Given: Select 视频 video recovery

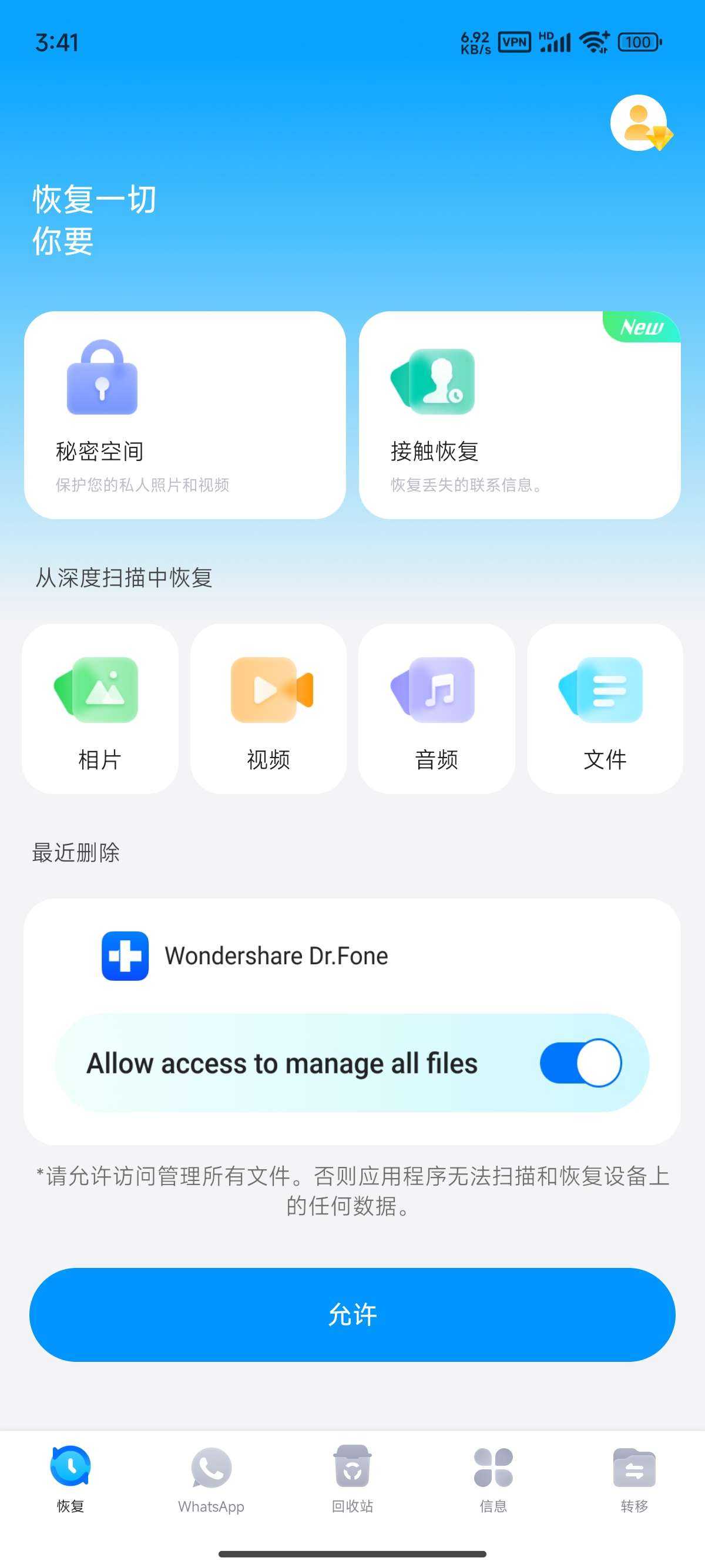Looking at the screenshot, I should [268, 708].
